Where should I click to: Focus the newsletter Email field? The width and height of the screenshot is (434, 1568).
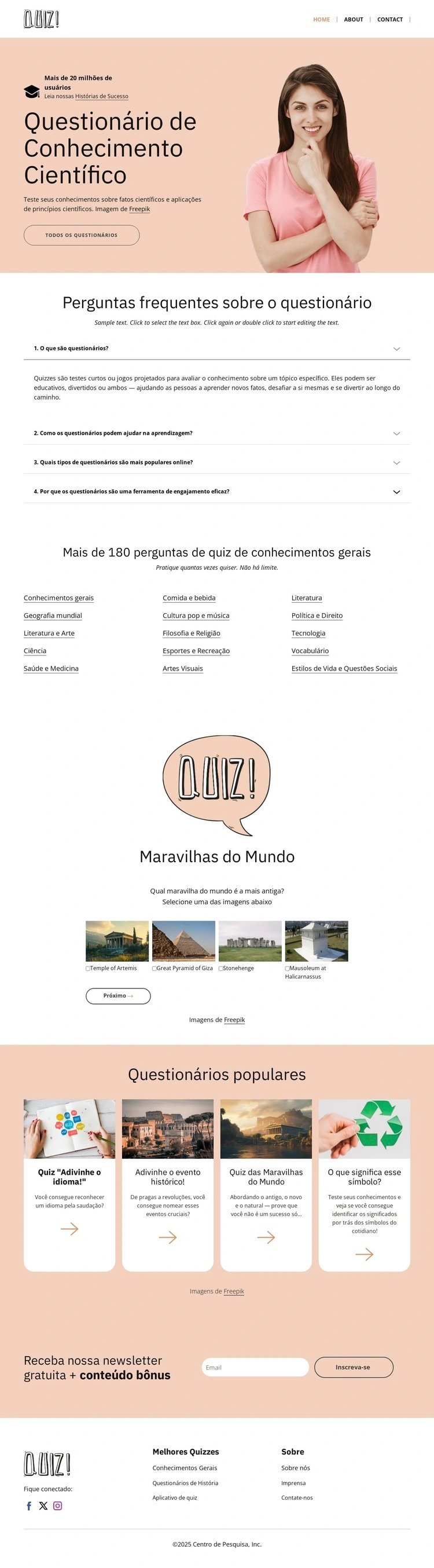pyautogui.click(x=255, y=1367)
